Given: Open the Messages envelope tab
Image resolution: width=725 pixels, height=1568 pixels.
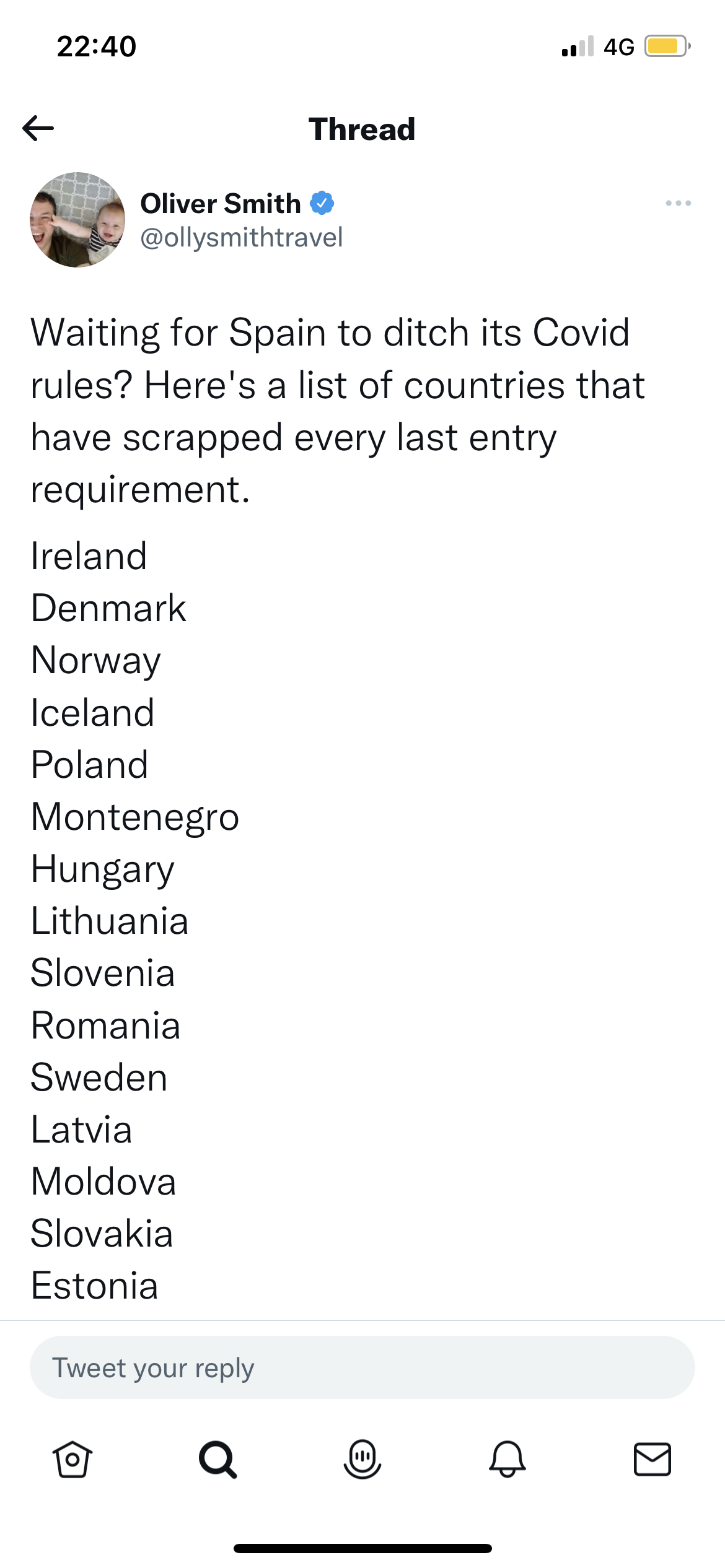Looking at the screenshot, I should pos(652,1459).
